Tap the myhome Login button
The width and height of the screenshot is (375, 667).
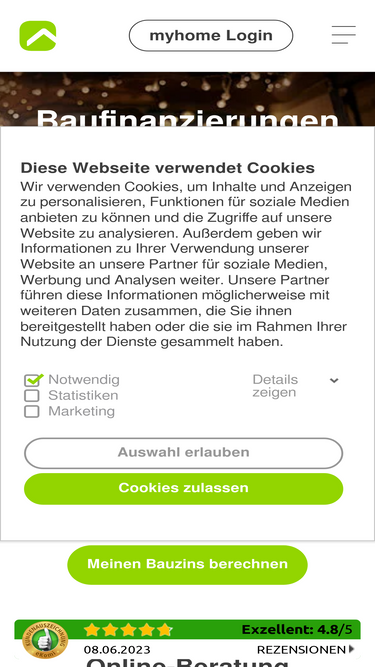tap(211, 35)
